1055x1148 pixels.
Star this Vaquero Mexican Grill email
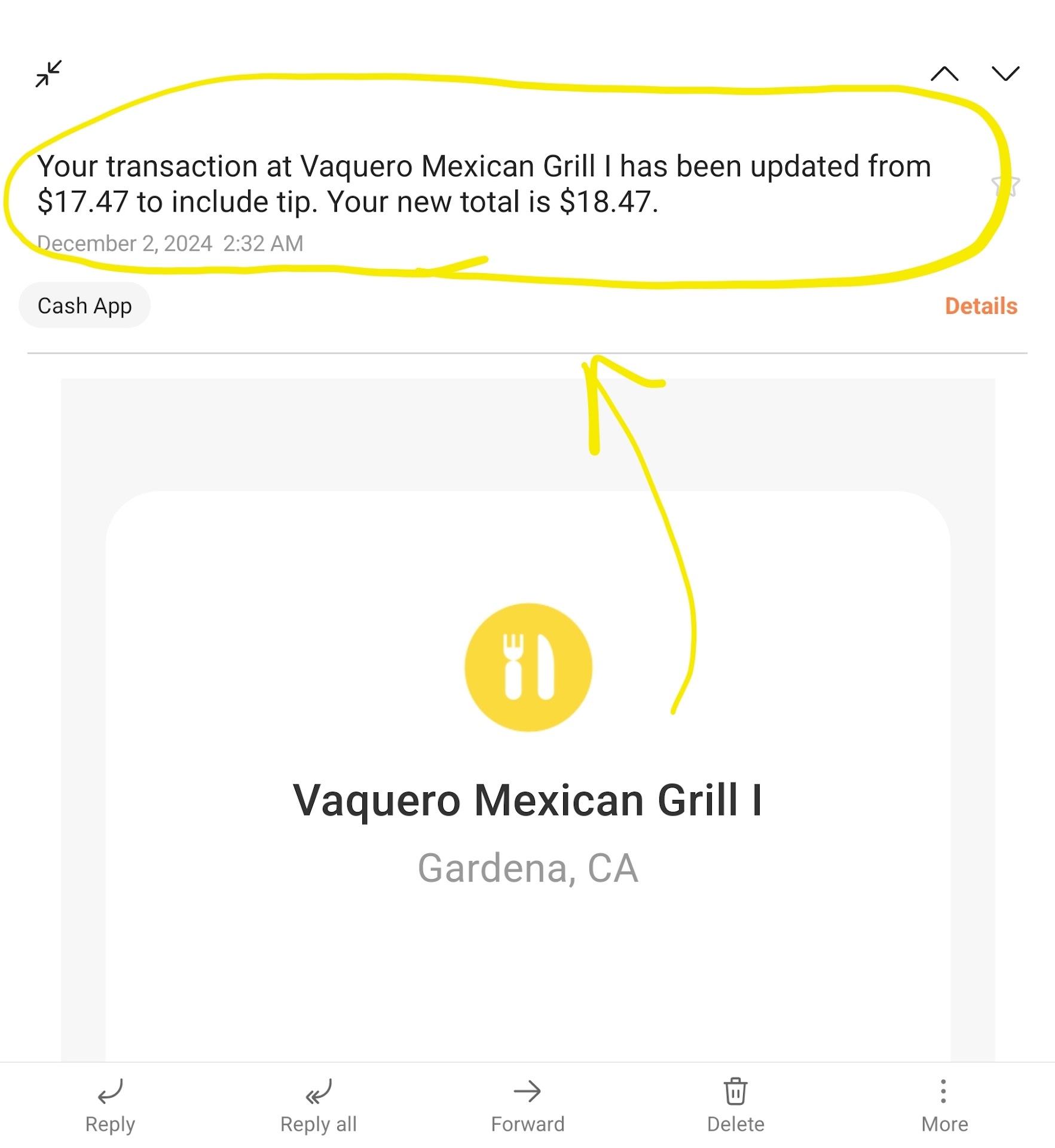click(1005, 186)
